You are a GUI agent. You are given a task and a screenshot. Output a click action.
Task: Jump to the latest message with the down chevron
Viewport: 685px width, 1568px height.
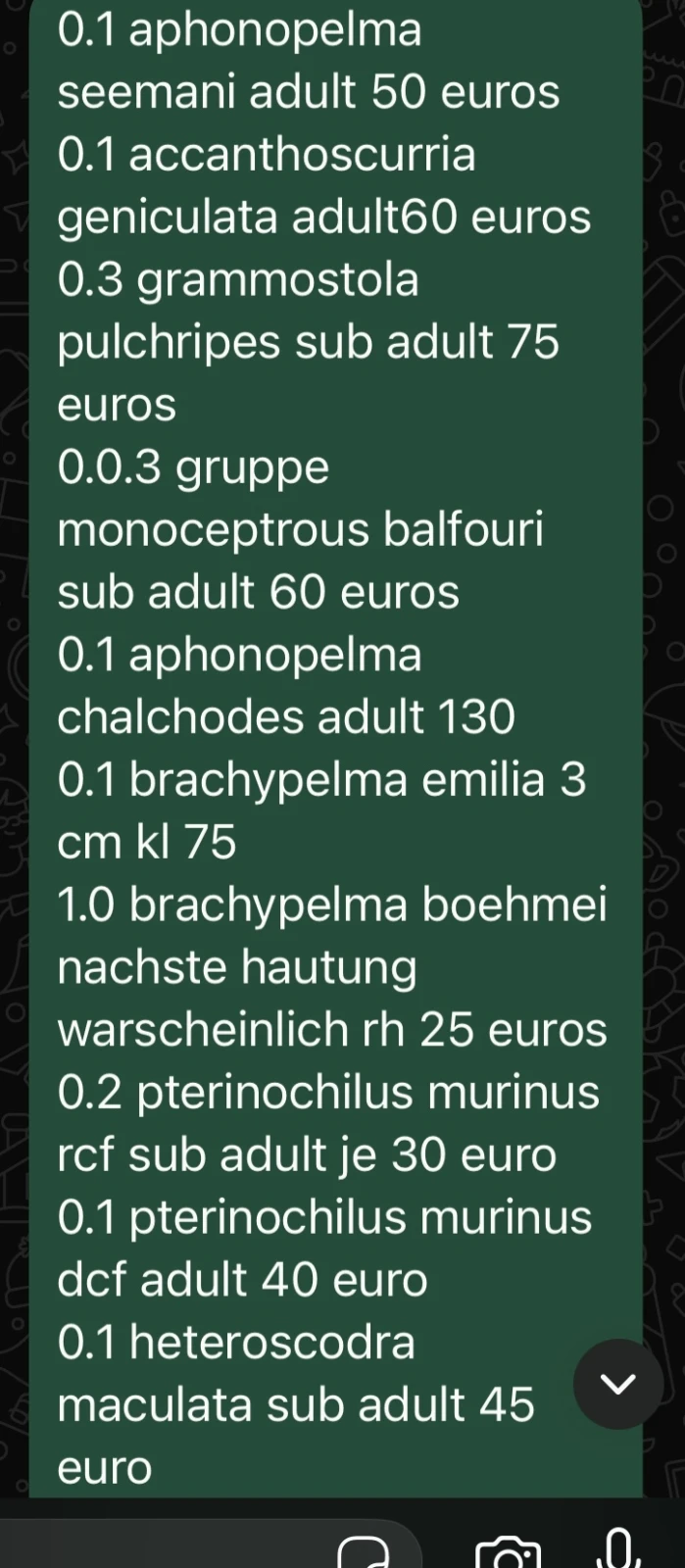coord(617,1384)
